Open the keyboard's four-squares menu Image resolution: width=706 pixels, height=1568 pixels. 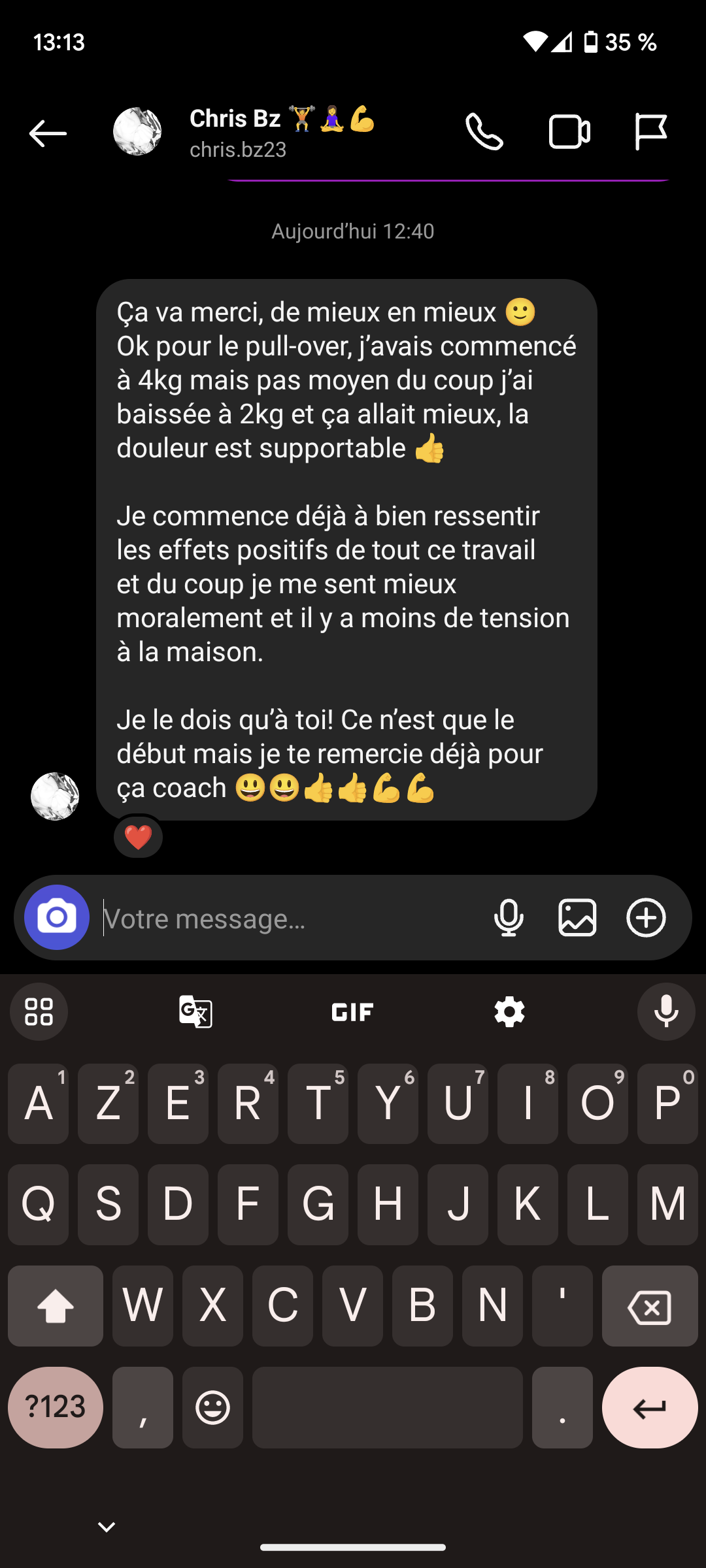[39, 1012]
